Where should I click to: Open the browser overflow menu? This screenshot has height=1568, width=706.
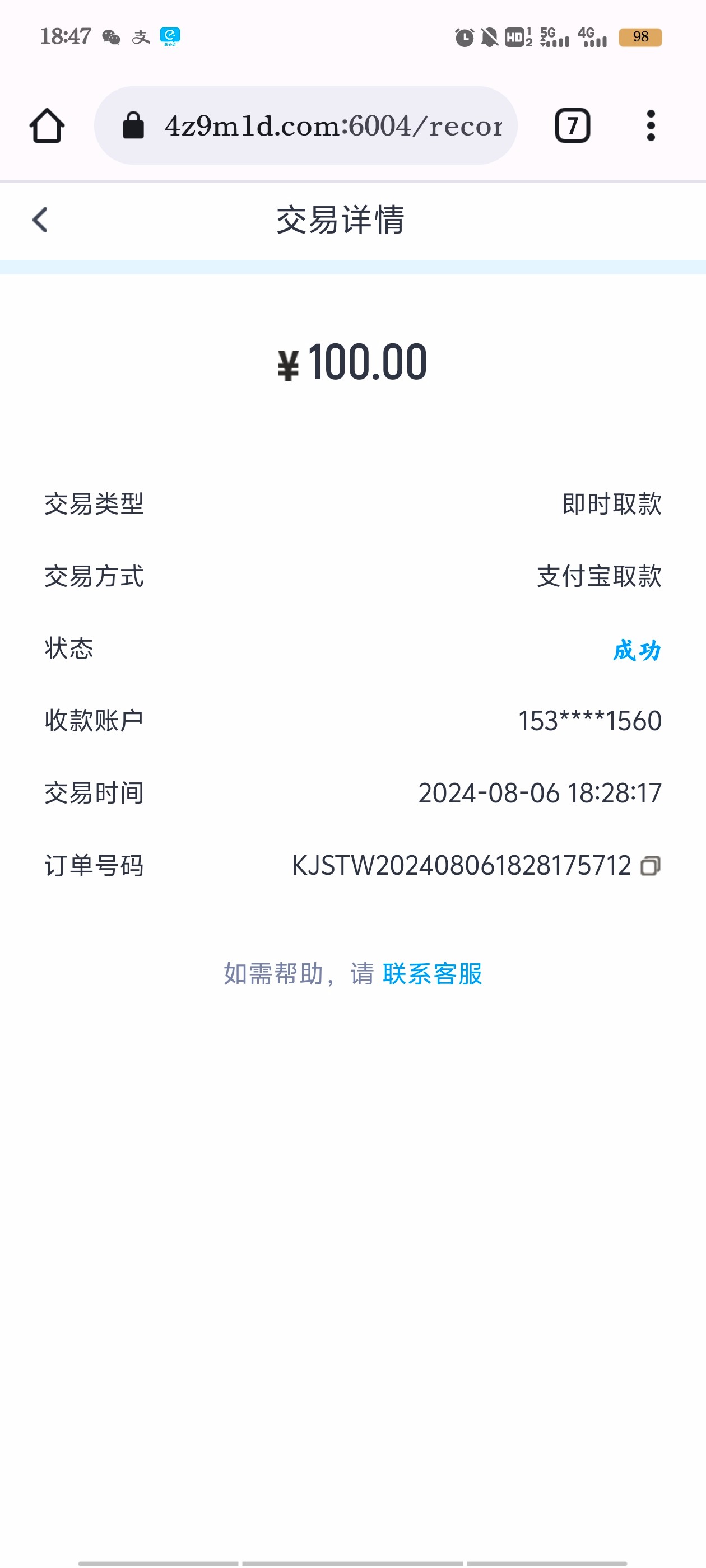point(651,126)
